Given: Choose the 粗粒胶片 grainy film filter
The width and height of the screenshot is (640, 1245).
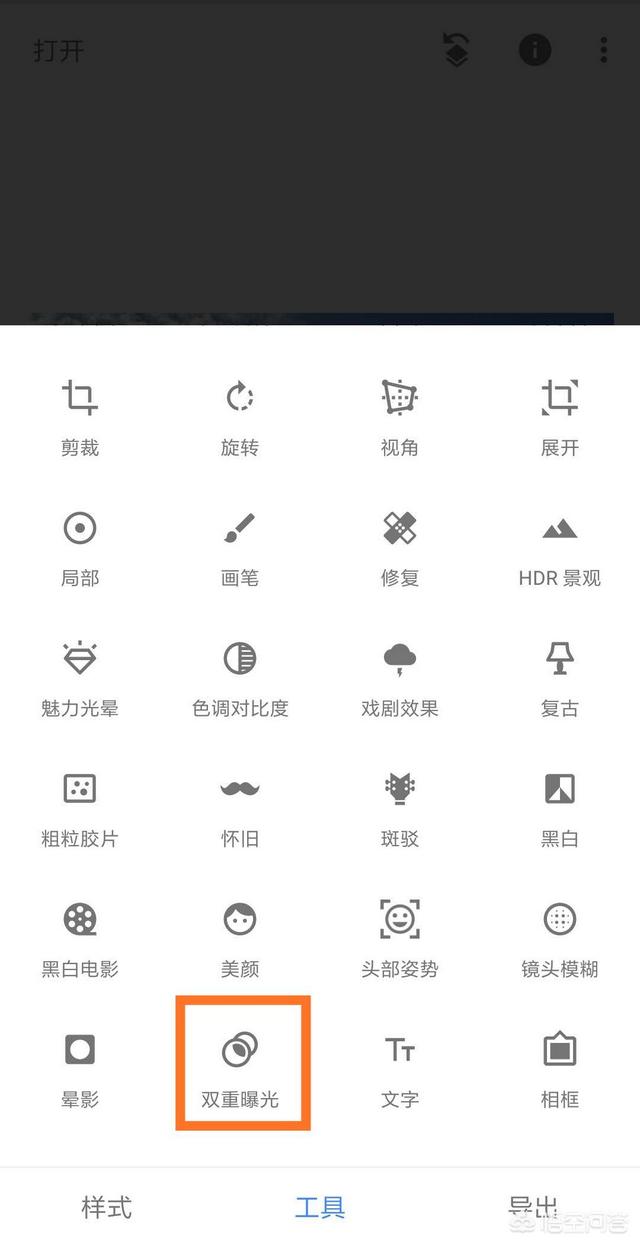Looking at the screenshot, I should click(x=80, y=808).
